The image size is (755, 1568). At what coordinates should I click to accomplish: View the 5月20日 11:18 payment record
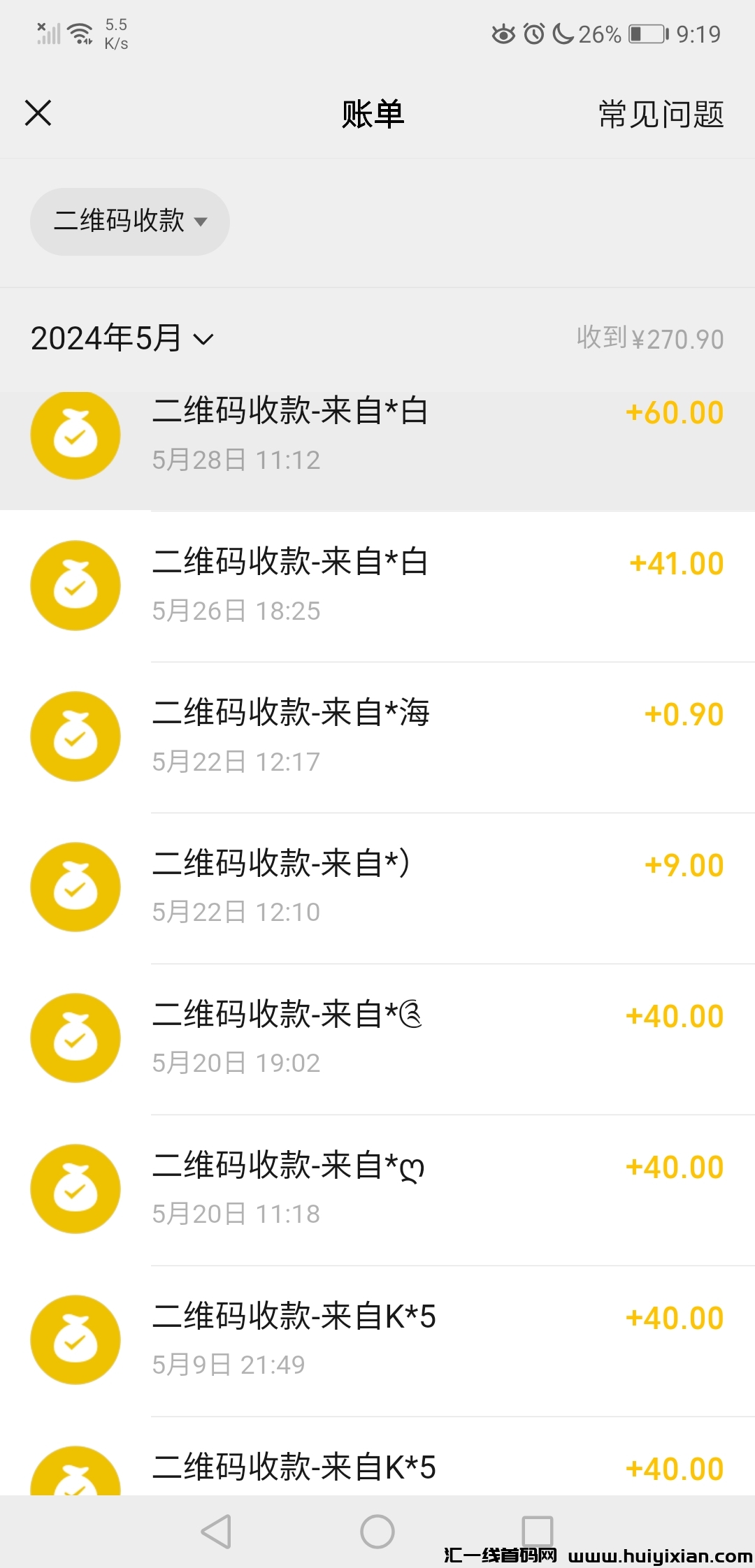pyautogui.click(x=377, y=1189)
